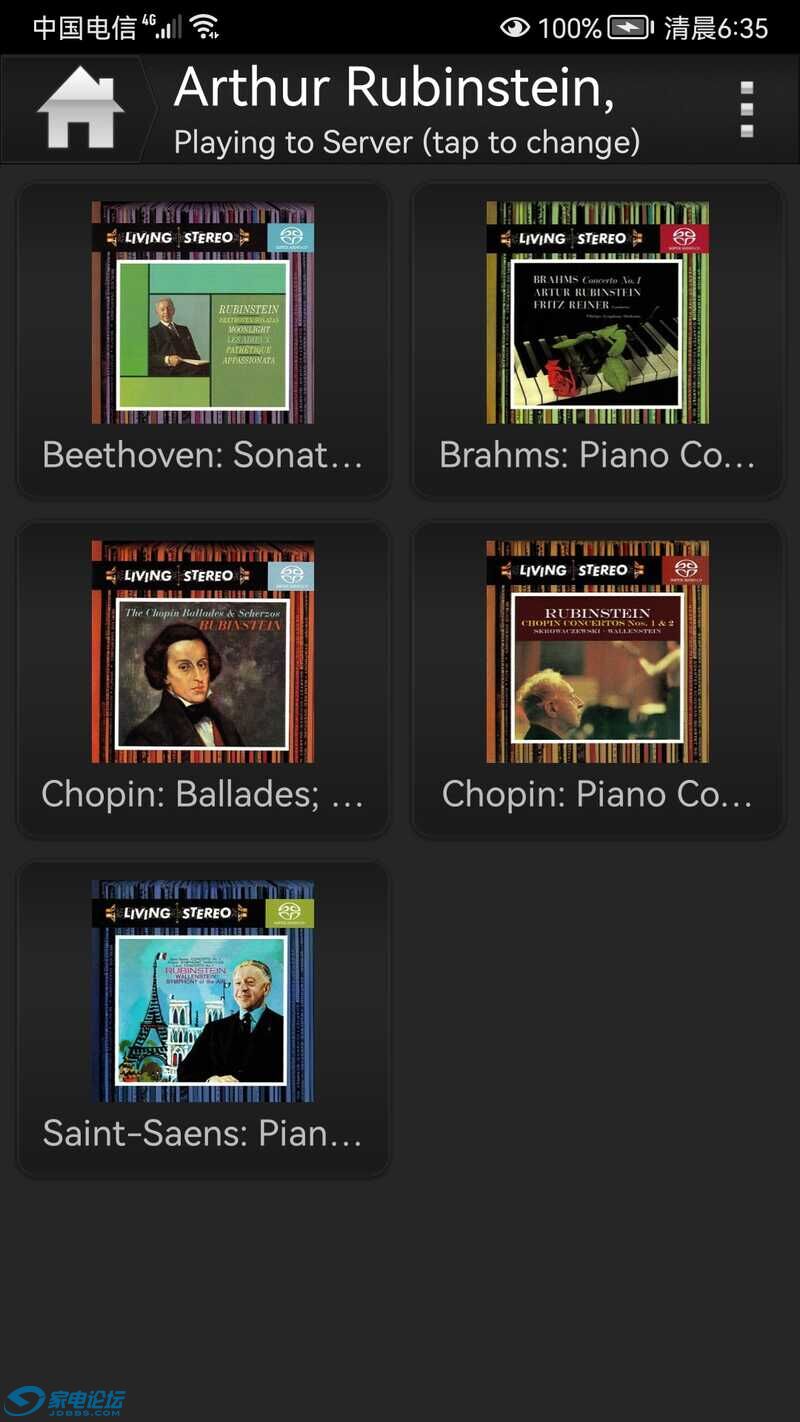This screenshot has width=800, height=1422.
Task: Open the Brahms: Piano Concerto album
Action: click(x=597, y=340)
